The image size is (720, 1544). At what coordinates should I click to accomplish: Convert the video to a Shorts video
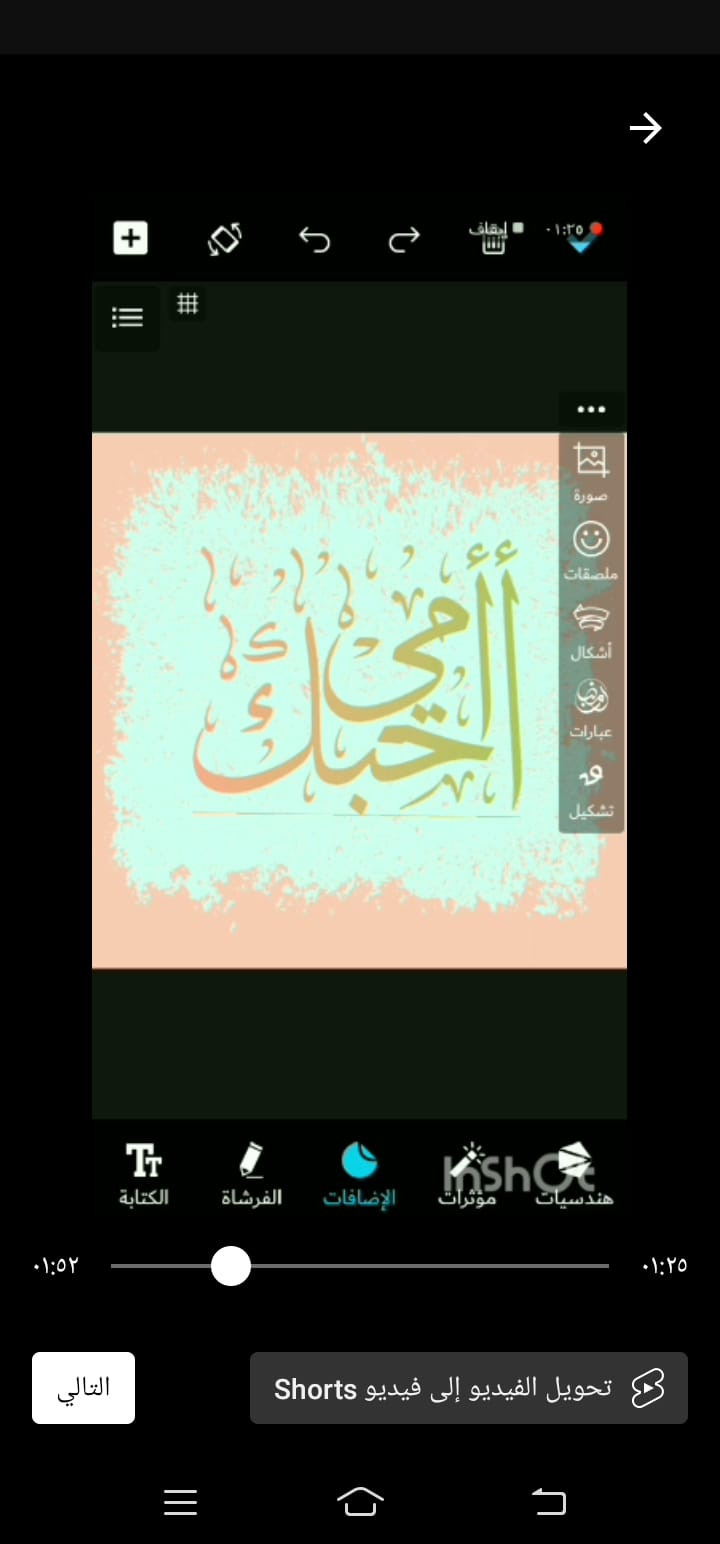(x=468, y=1388)
